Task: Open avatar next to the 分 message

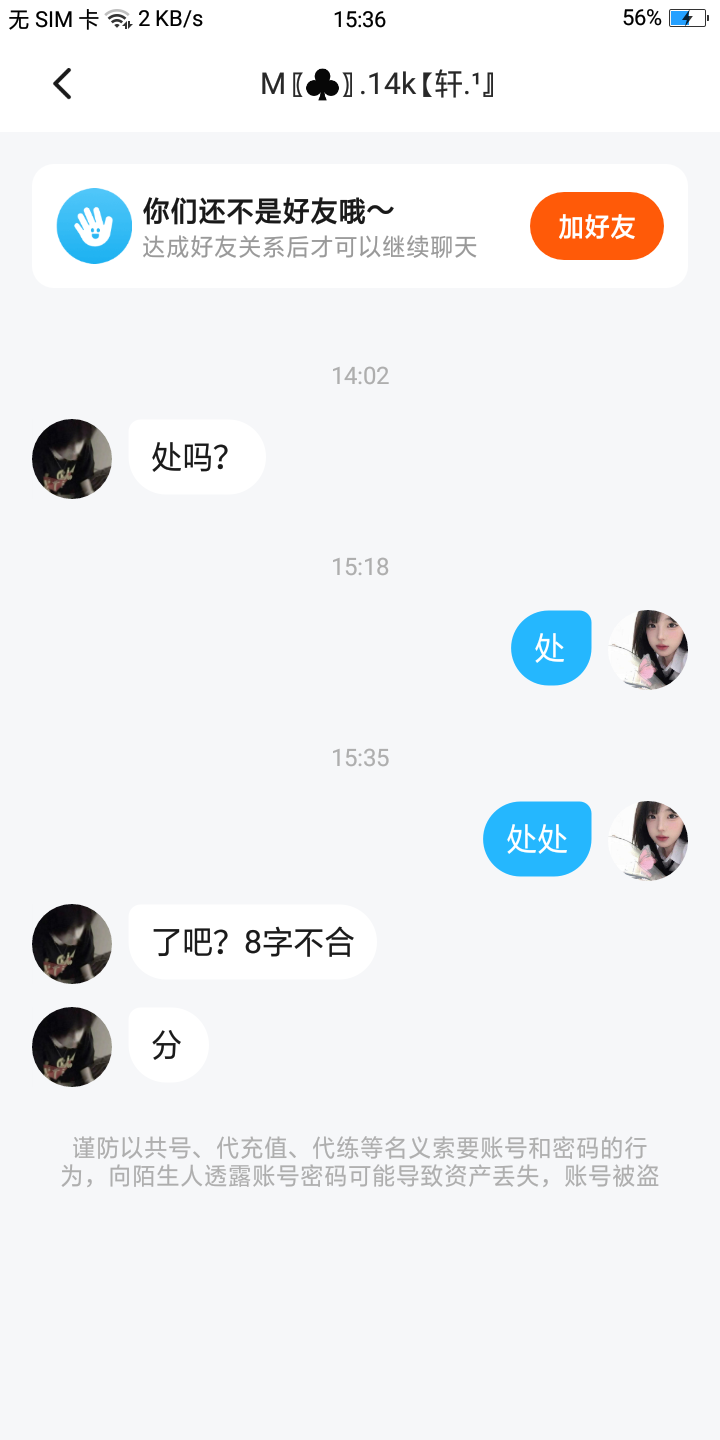Action: pos(72,1046)
